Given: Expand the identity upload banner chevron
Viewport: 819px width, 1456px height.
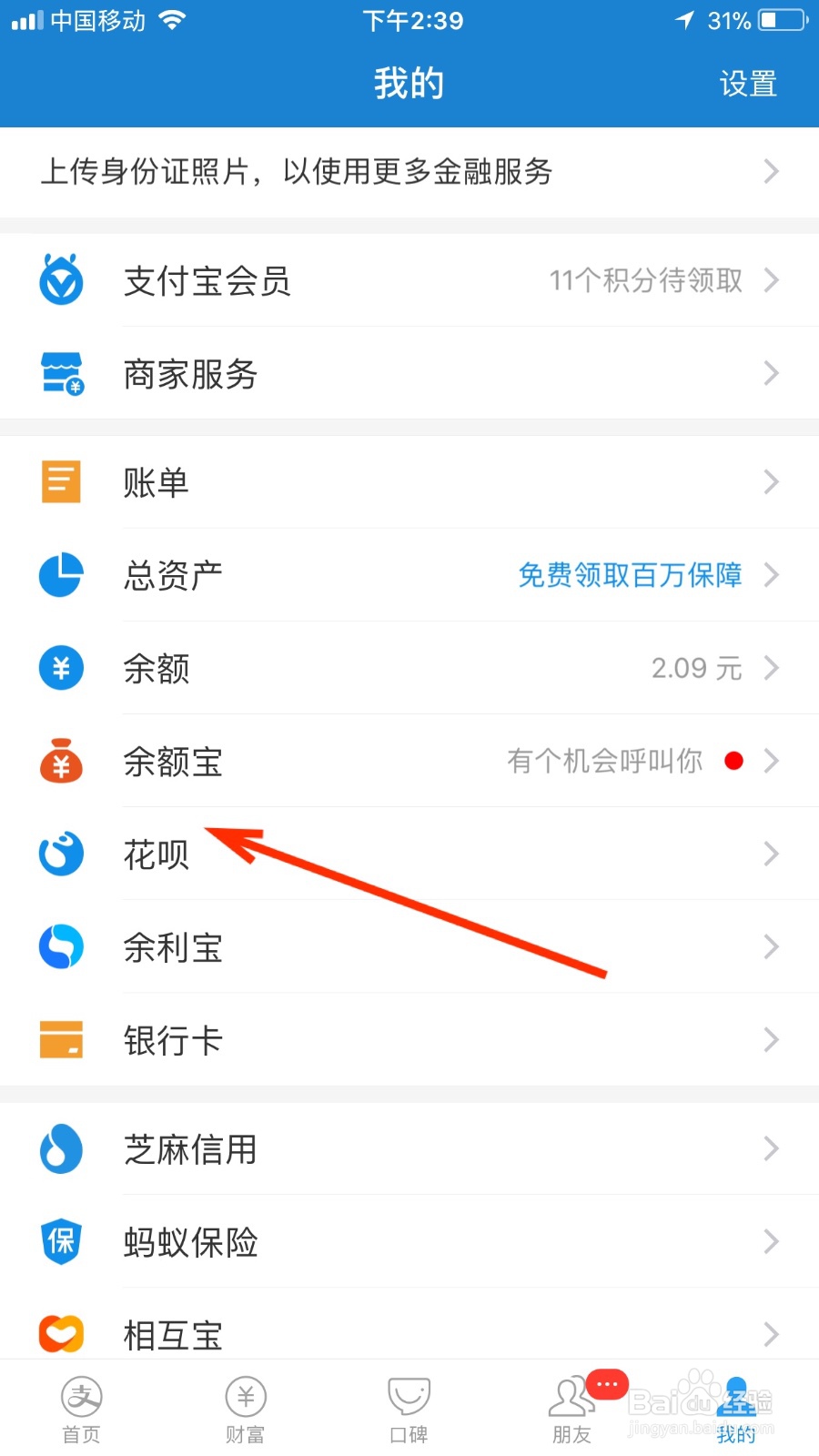Looking at the screenshot, I should coord(773,172).
